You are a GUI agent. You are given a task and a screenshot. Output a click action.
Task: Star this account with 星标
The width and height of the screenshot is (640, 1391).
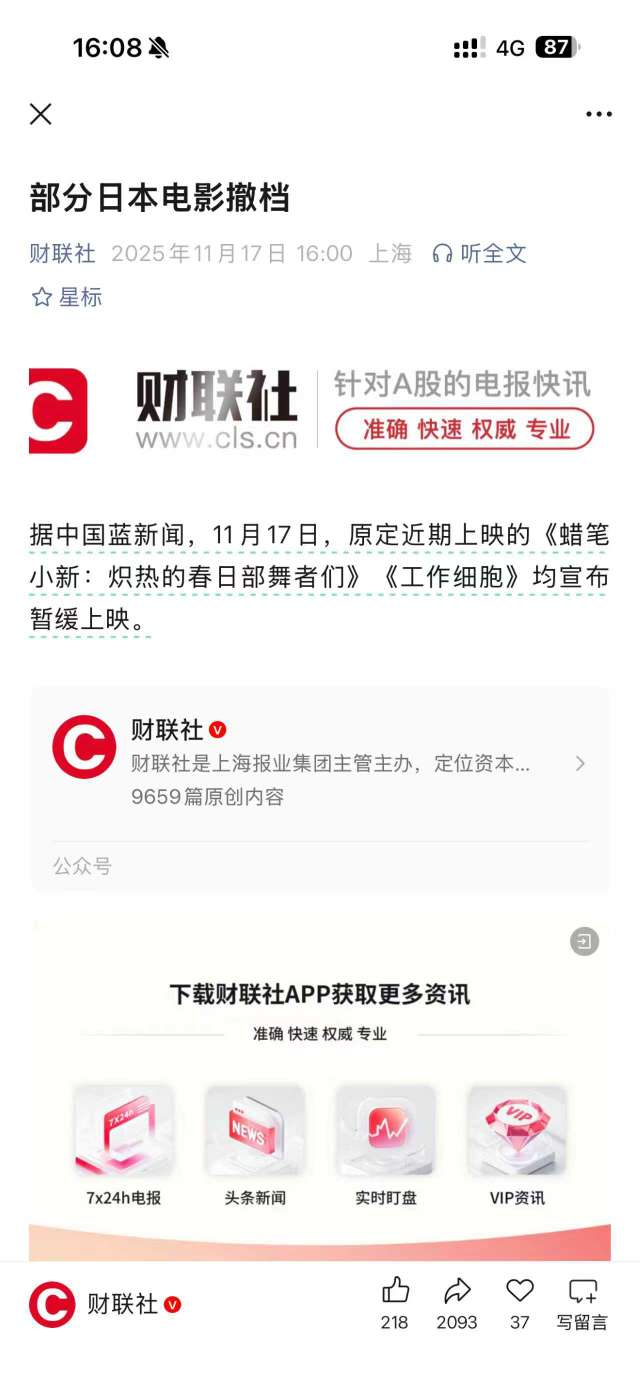(x=67, y=297)
